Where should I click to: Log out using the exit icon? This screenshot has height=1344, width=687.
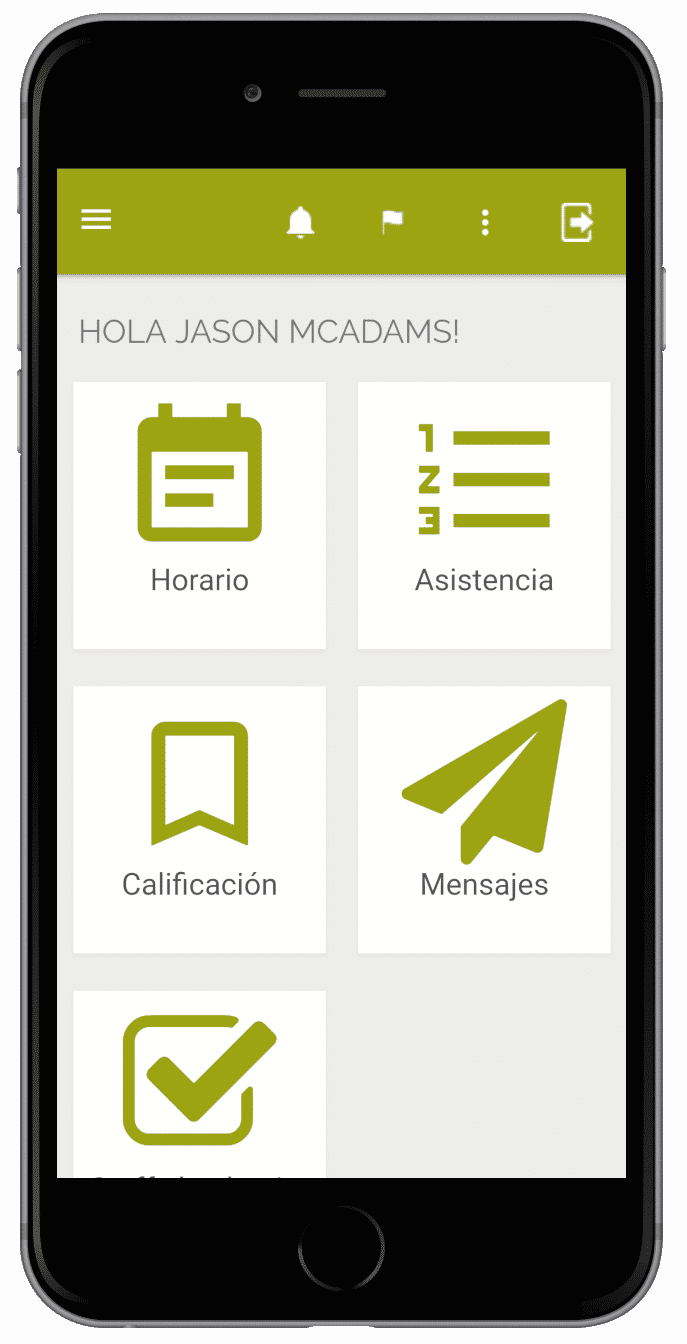pos(577,222)
